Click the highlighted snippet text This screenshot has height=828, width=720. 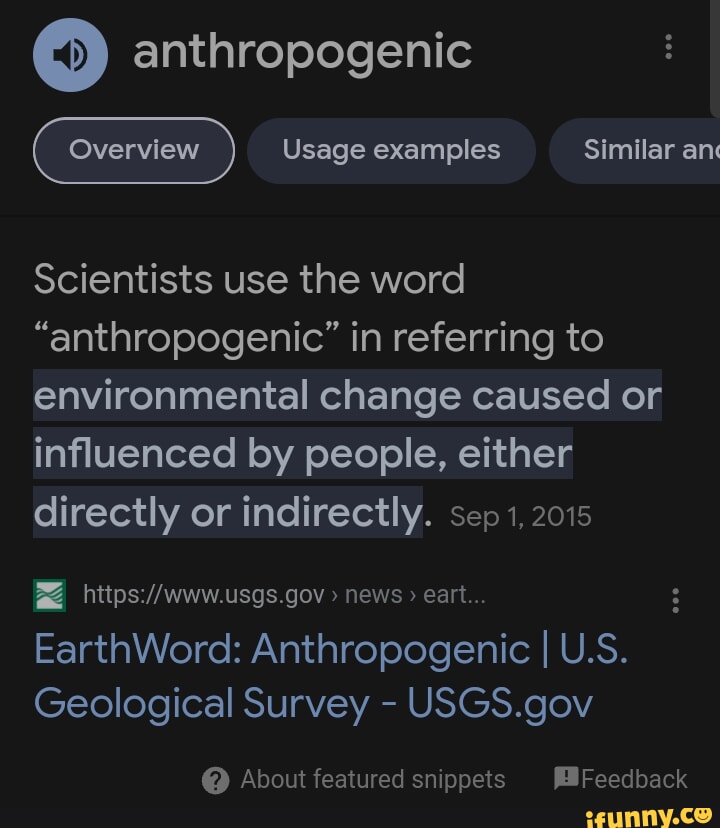tap(300, 453)
